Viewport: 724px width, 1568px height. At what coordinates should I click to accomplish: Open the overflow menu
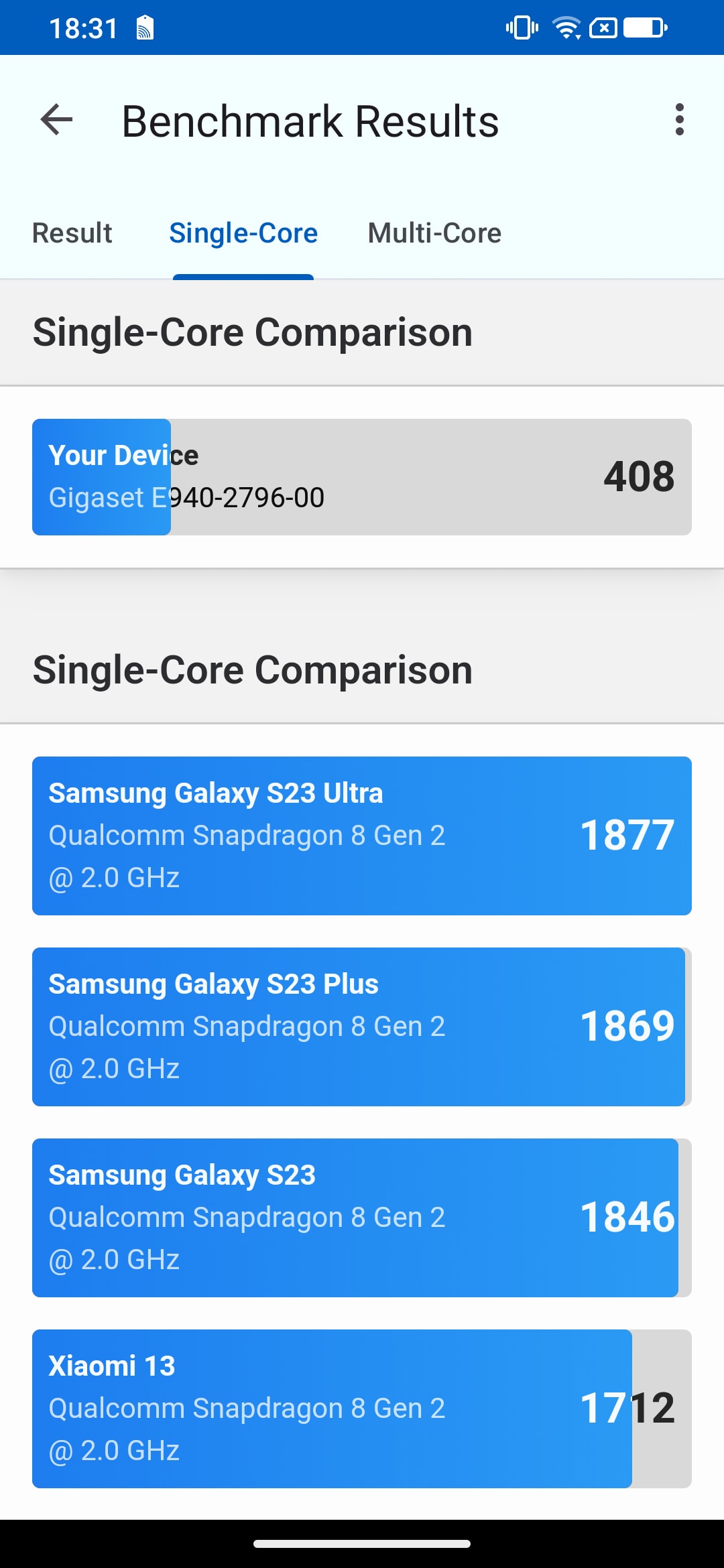coord(679,120)
